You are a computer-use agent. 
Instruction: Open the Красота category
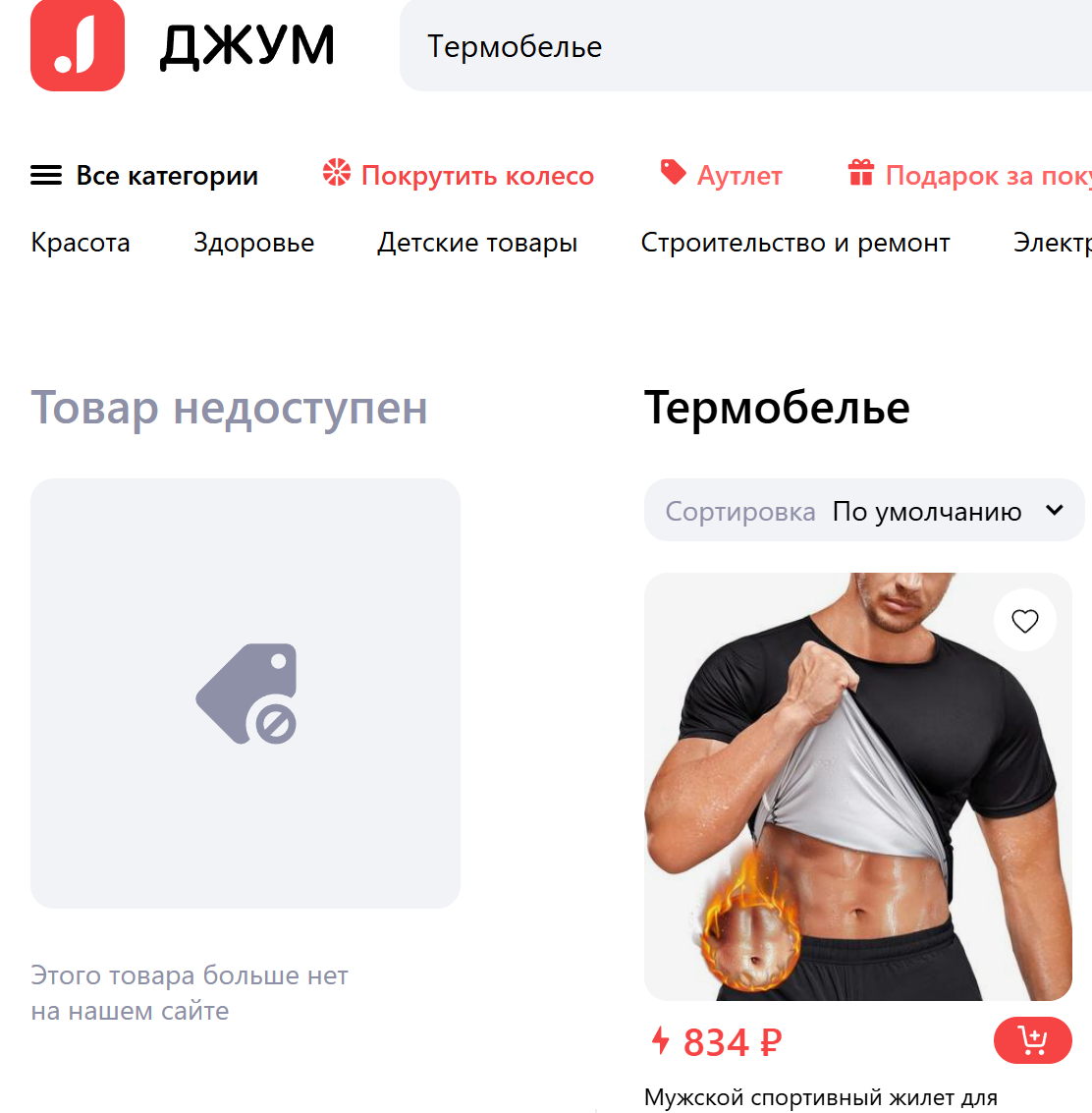pos(81,243)
